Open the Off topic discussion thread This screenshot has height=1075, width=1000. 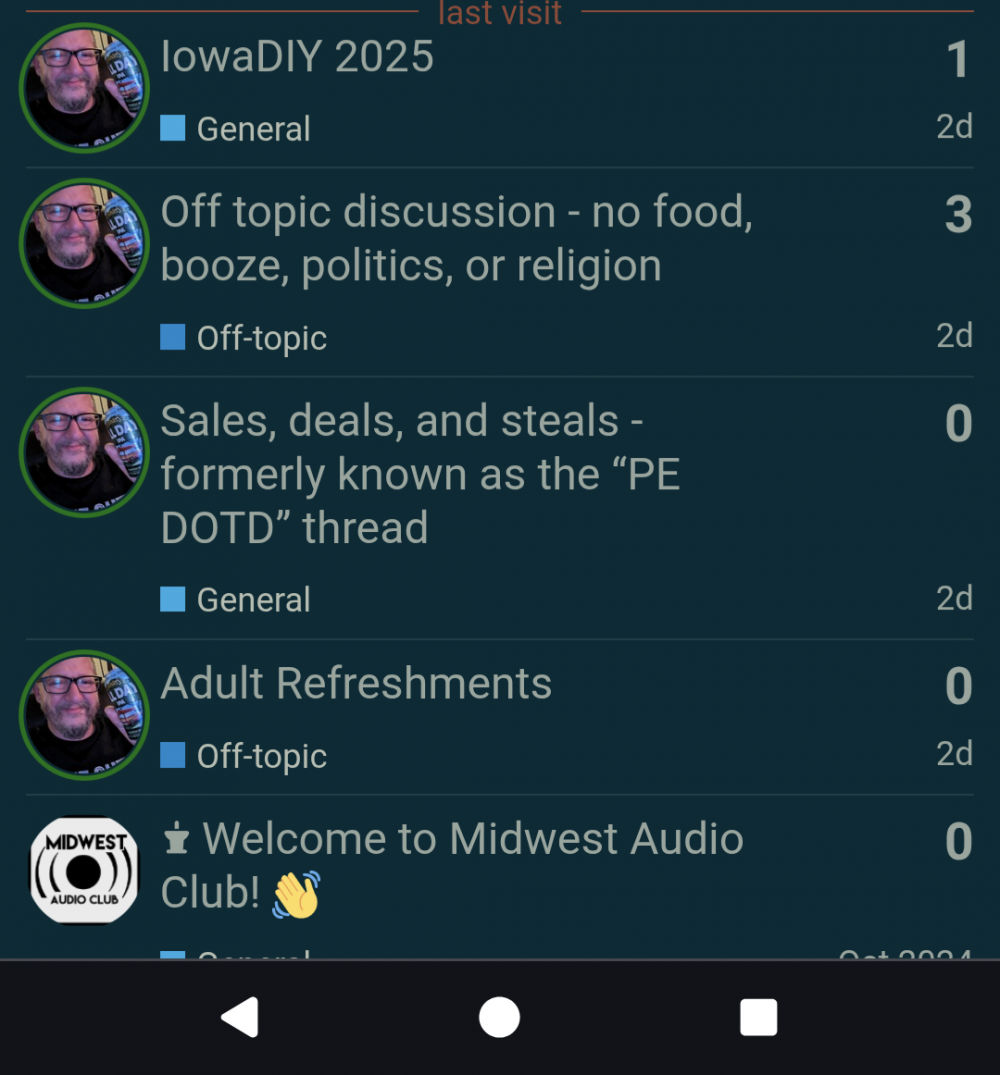coord(456,239)
